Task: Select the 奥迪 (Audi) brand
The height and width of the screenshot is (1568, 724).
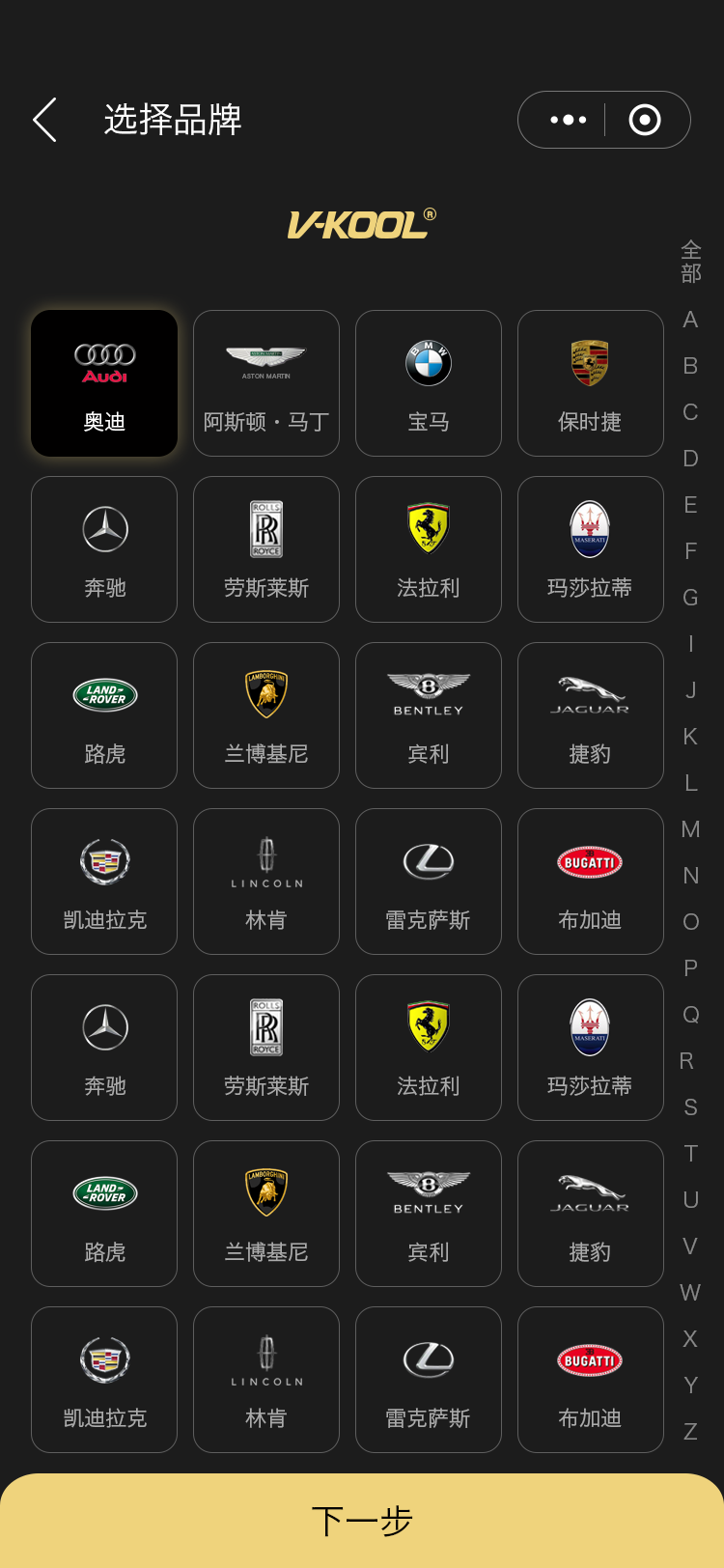Action: (103, 382)
